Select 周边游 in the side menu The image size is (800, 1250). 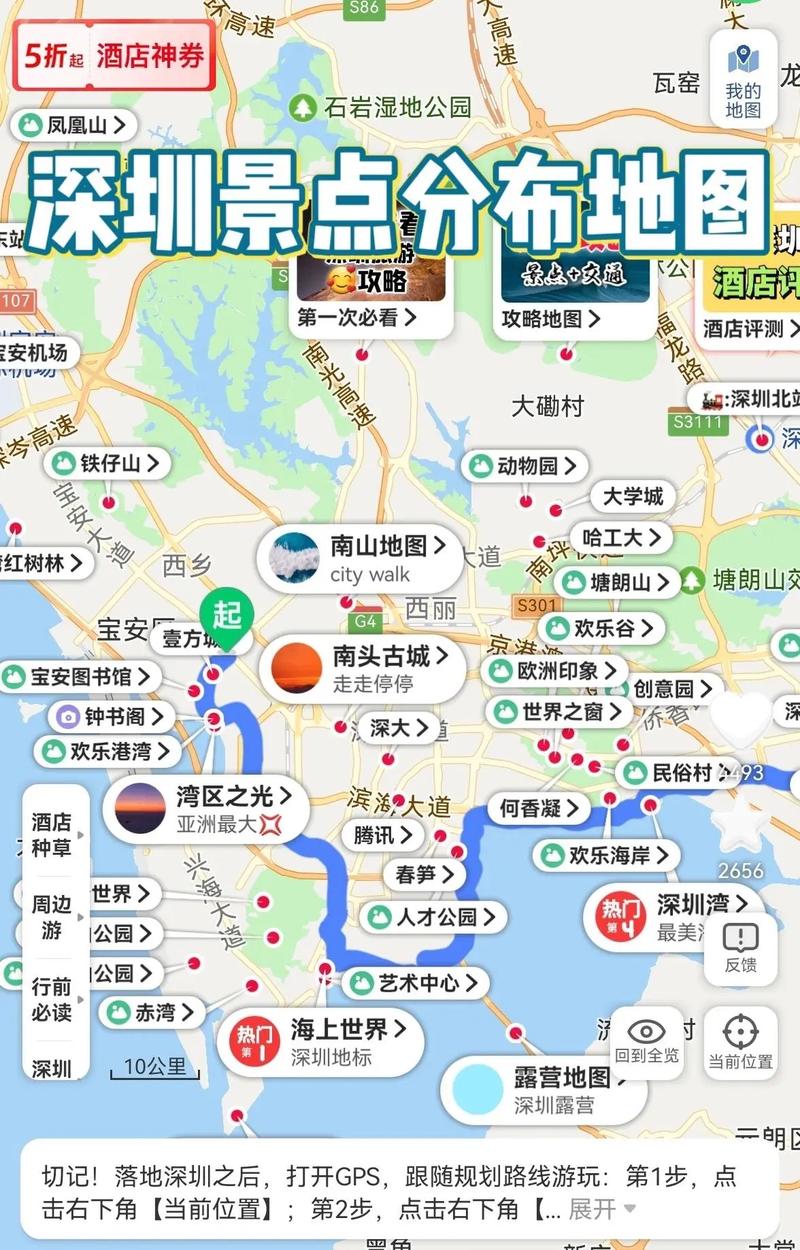coord(52,916)
